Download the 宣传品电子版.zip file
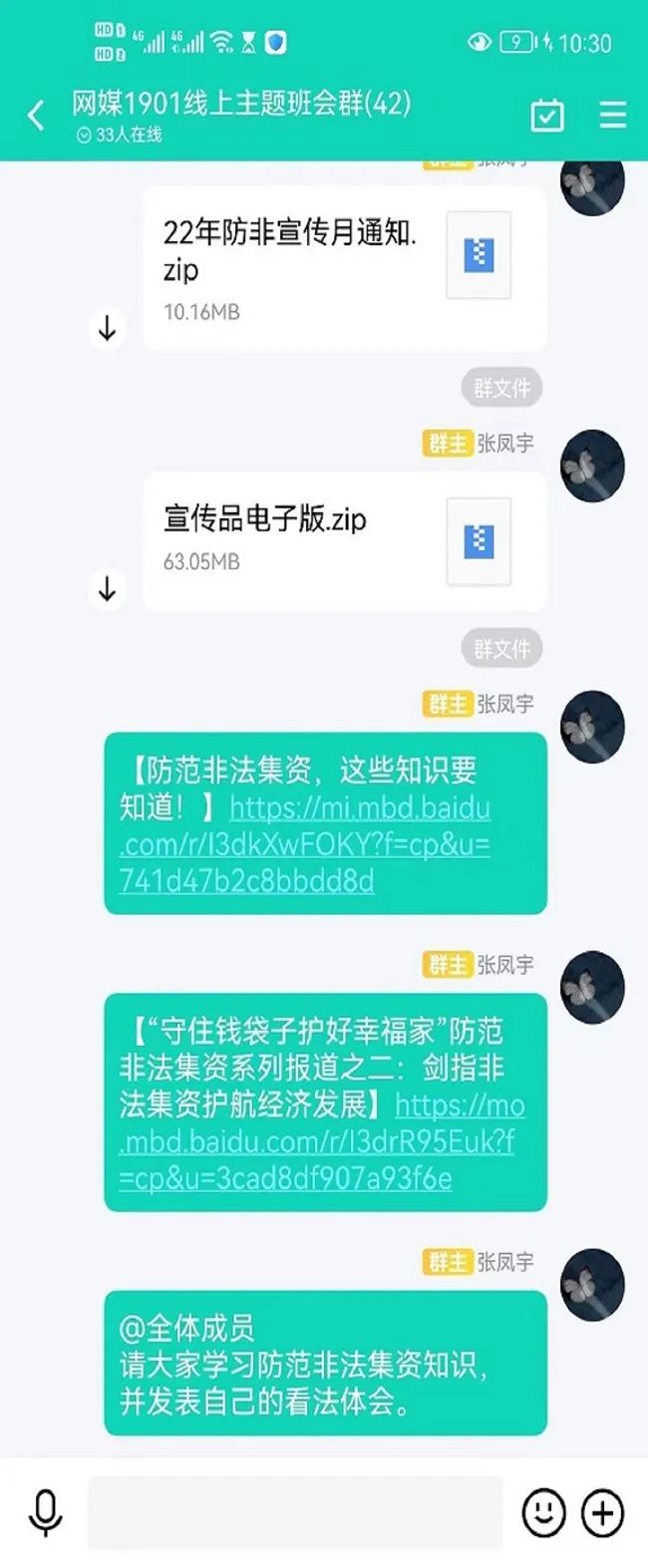Image resolution: width=648 pixels, height=1568 pixels. coord(107,588)
